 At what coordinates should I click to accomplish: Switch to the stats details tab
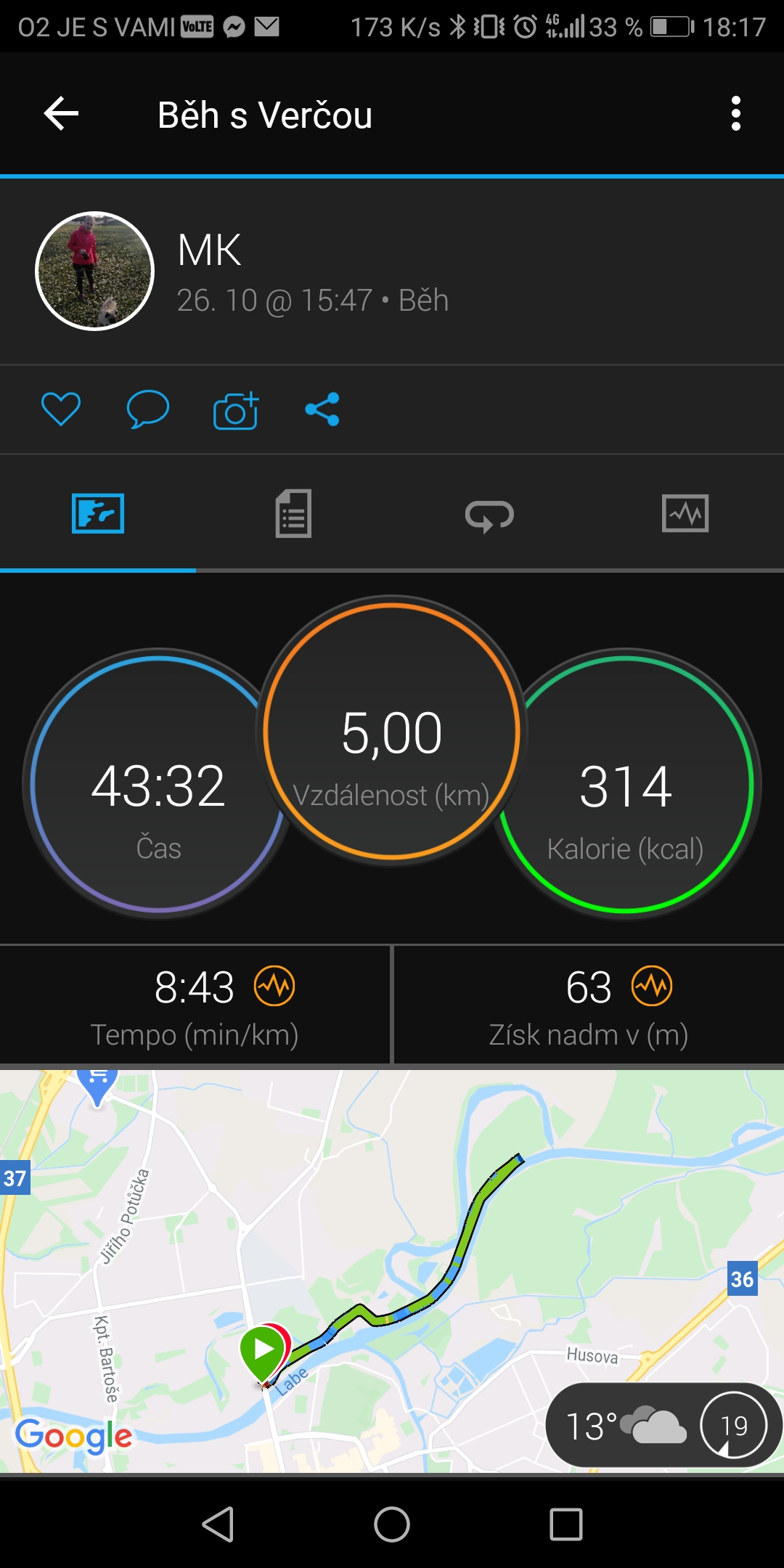pos(293,514)
